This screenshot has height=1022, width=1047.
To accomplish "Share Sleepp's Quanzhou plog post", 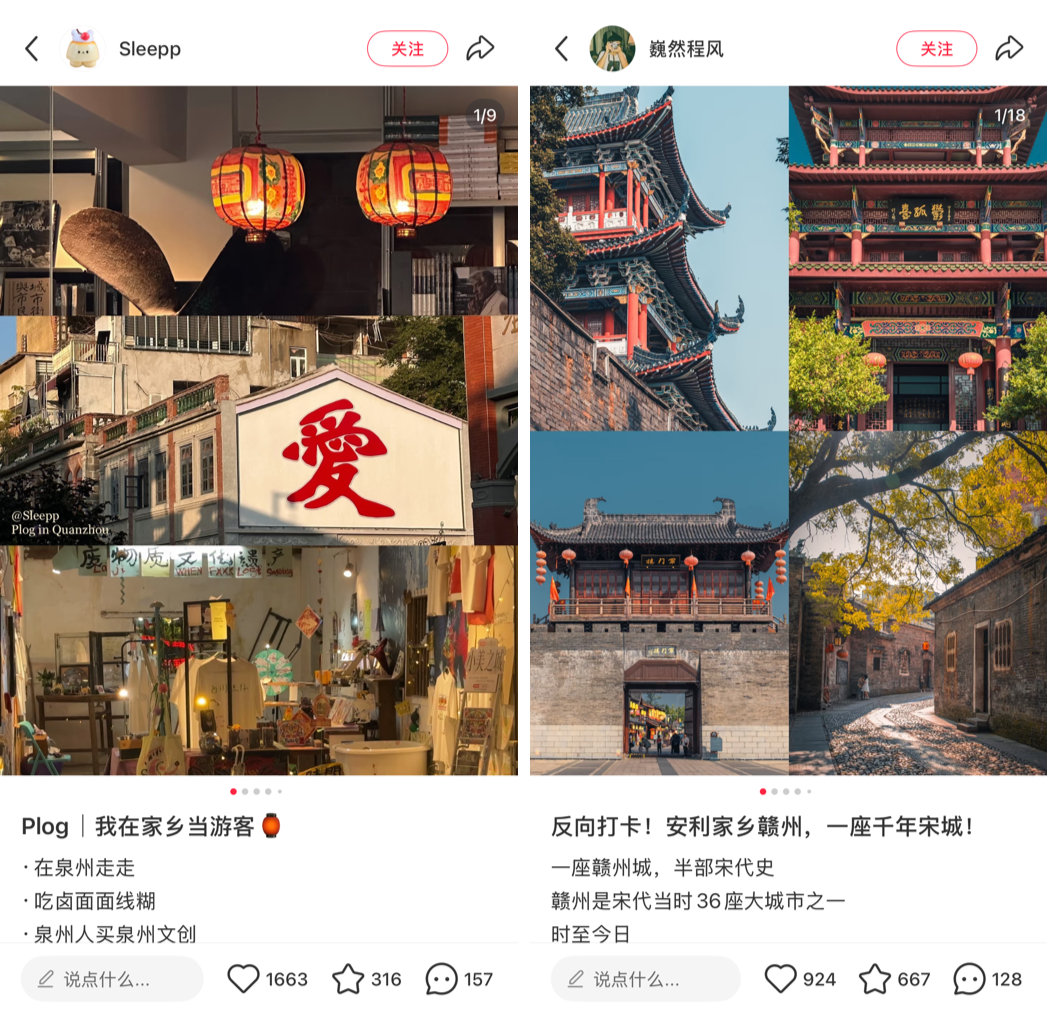I will 480,48.
